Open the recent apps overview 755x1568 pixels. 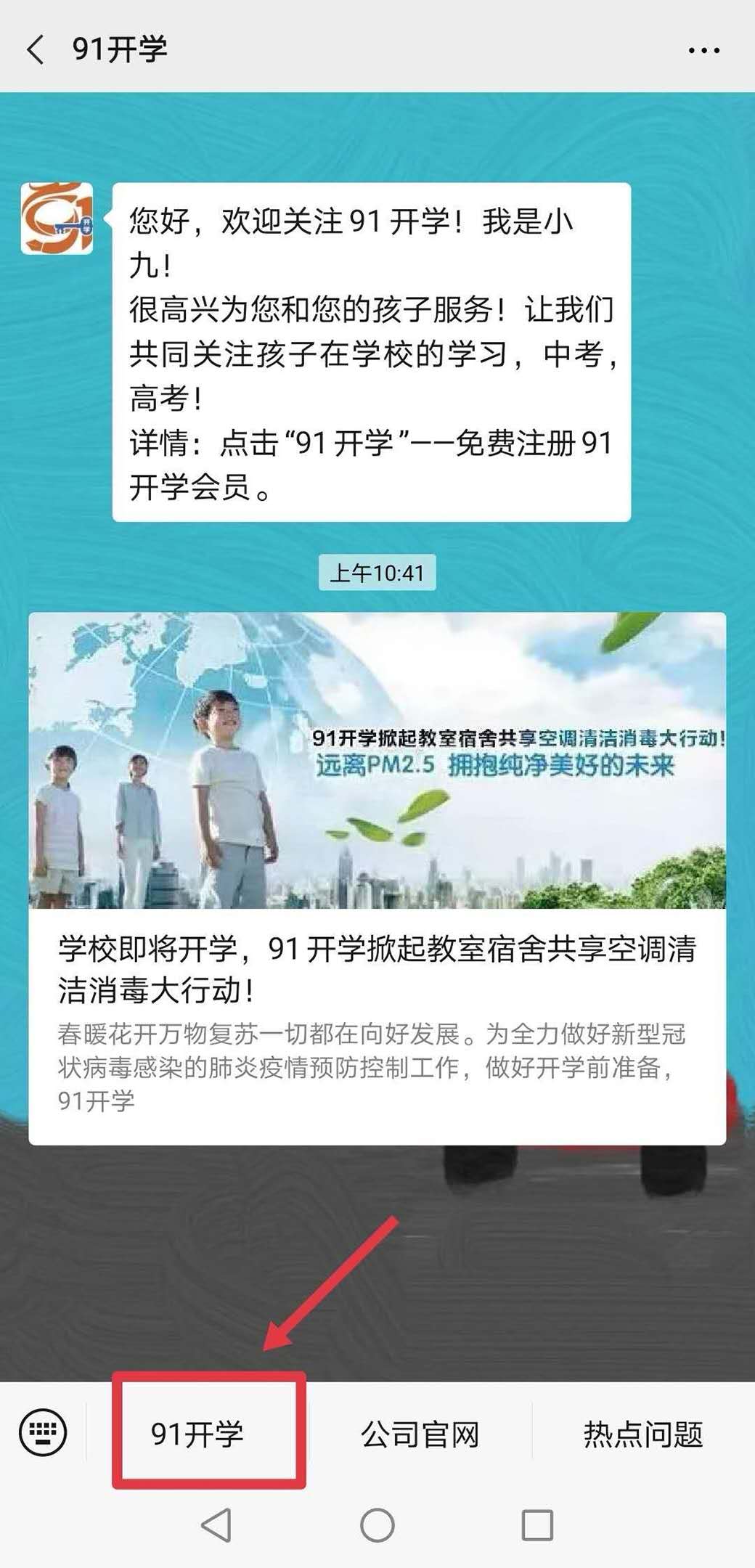click(537, 1524)
